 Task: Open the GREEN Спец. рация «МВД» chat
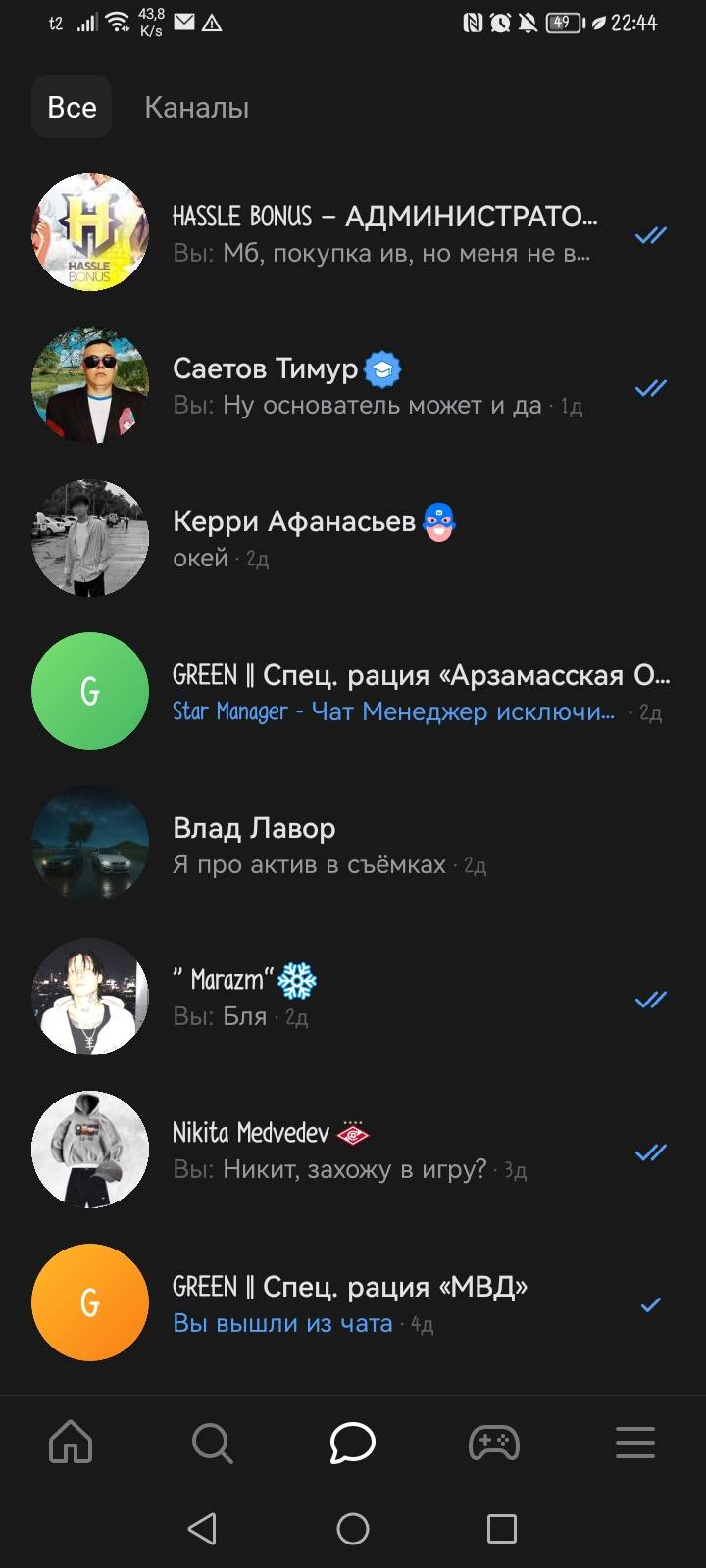[x=353, y=1303]
